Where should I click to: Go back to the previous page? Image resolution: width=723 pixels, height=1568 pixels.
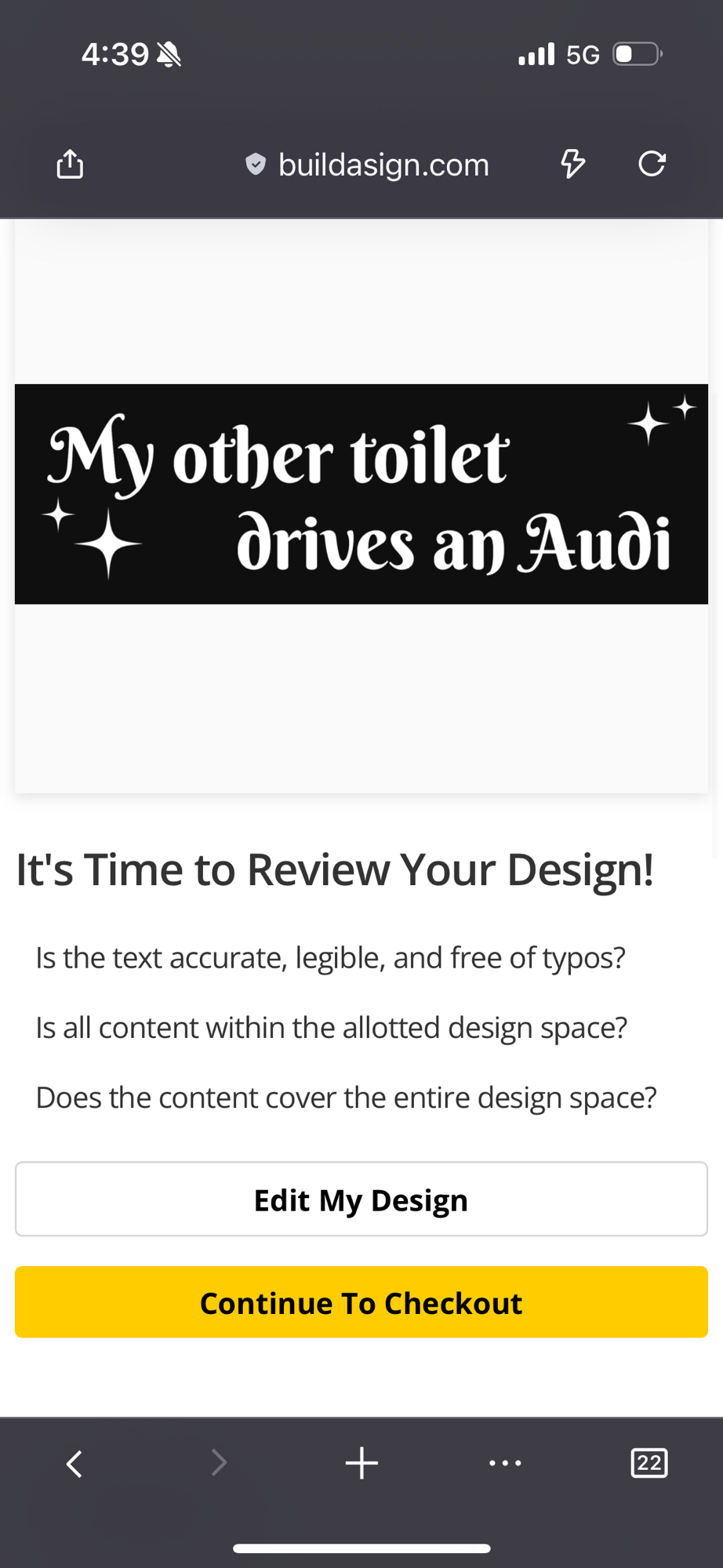coord(74,1463)
